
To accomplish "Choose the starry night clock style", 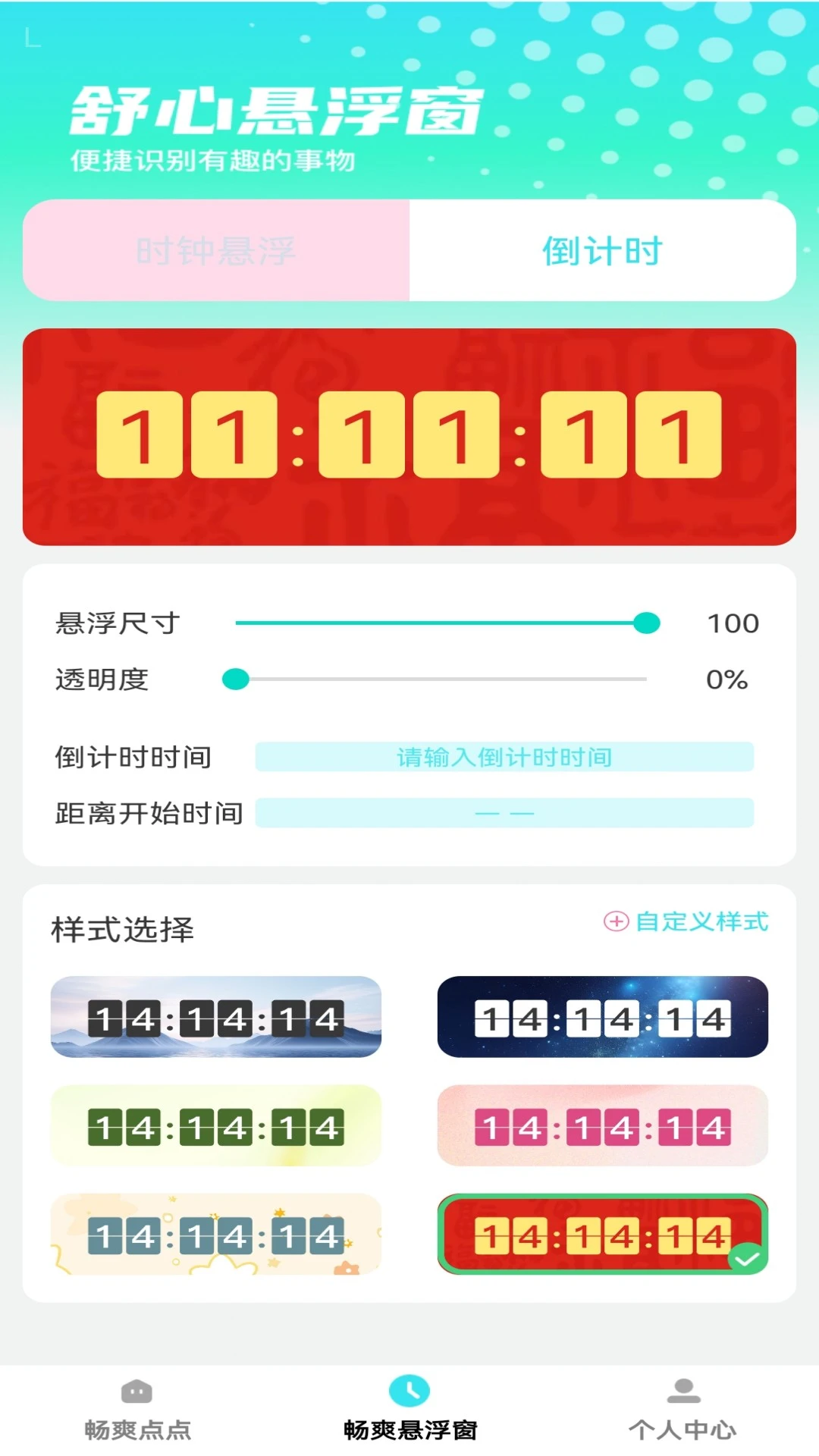I will (602, 1017).
